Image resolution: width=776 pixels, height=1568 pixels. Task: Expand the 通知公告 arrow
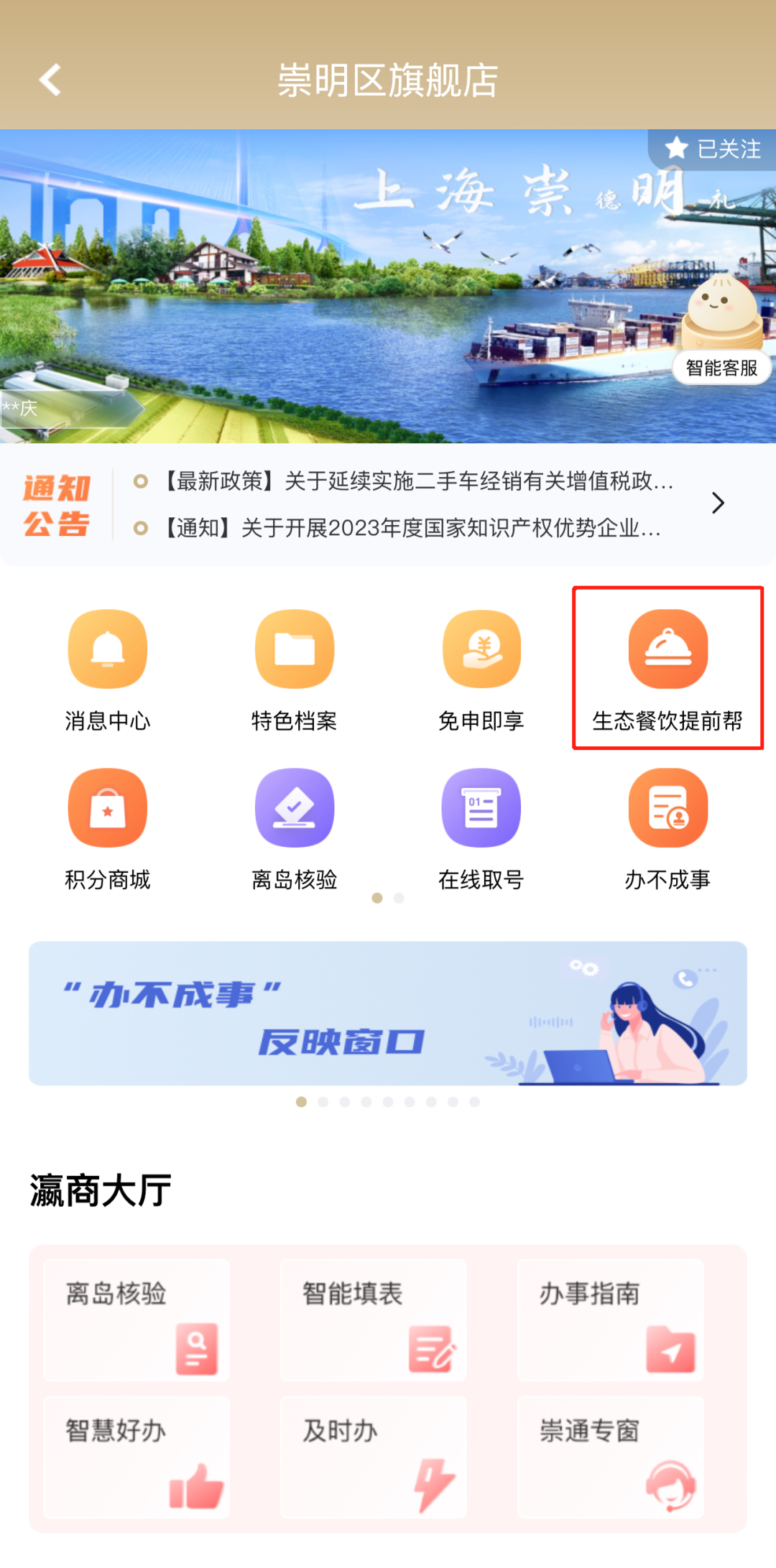pos(717,503)
